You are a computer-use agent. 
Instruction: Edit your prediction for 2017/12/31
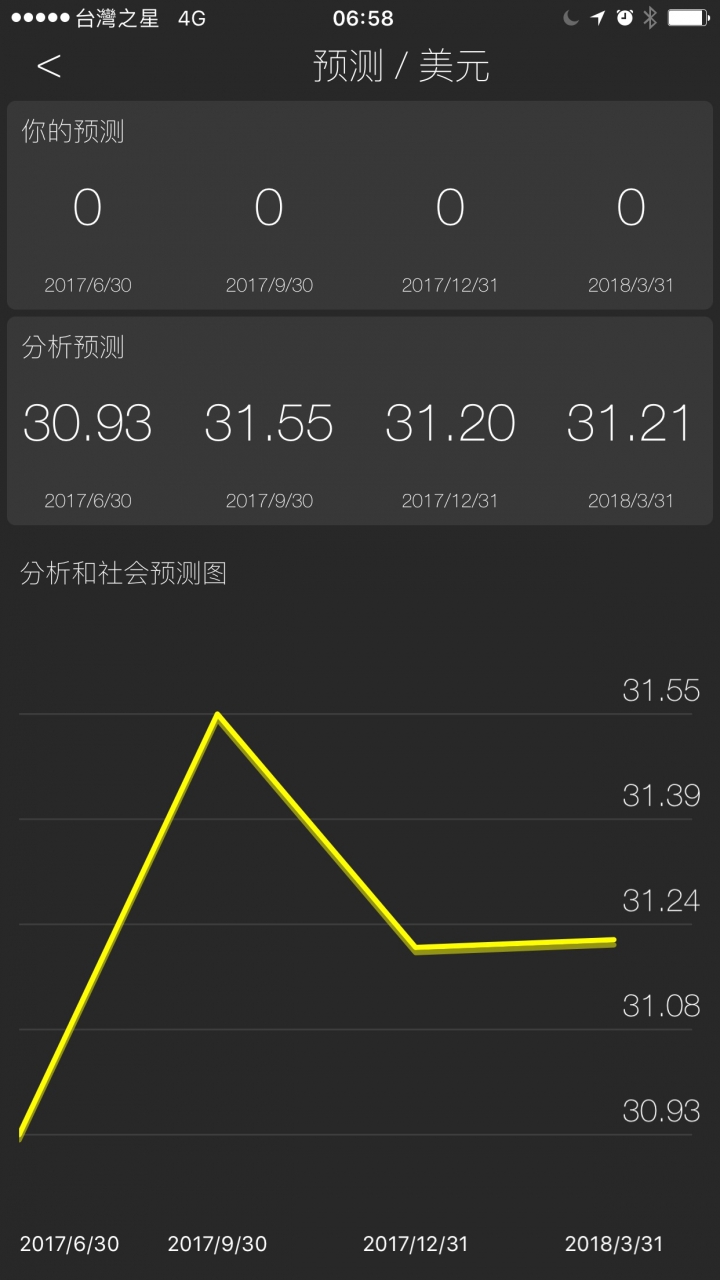pyautogui.click(x=450, y=208)
